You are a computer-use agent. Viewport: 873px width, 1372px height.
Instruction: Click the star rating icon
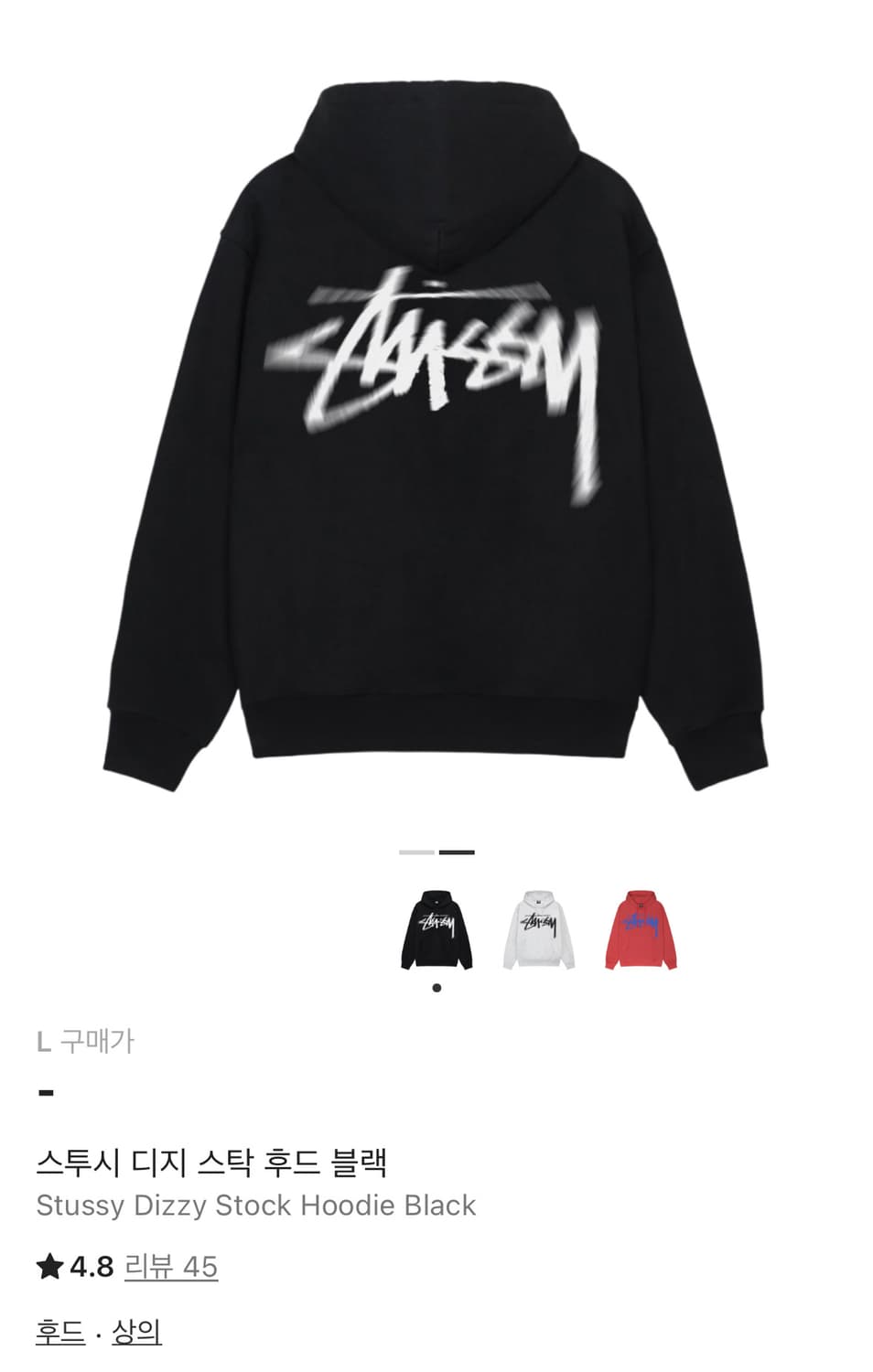[x=47, y=1267]
